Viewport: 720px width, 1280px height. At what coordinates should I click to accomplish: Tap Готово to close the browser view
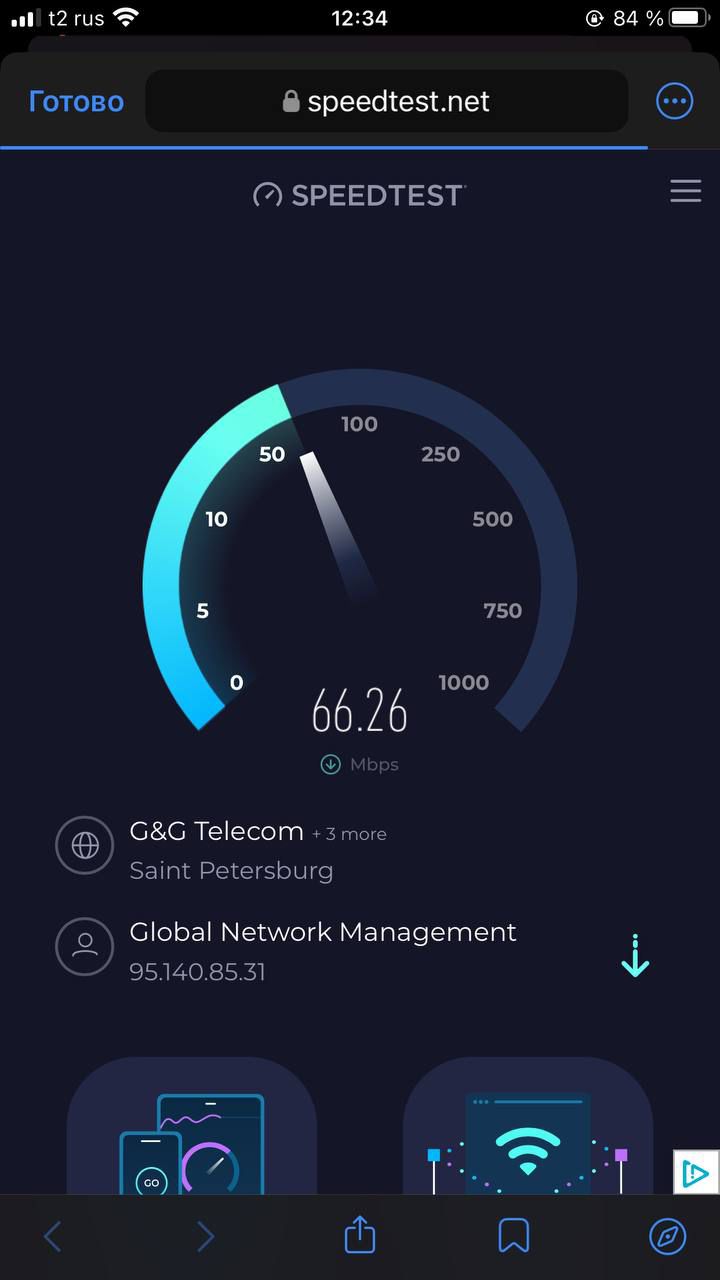point(76,101)
